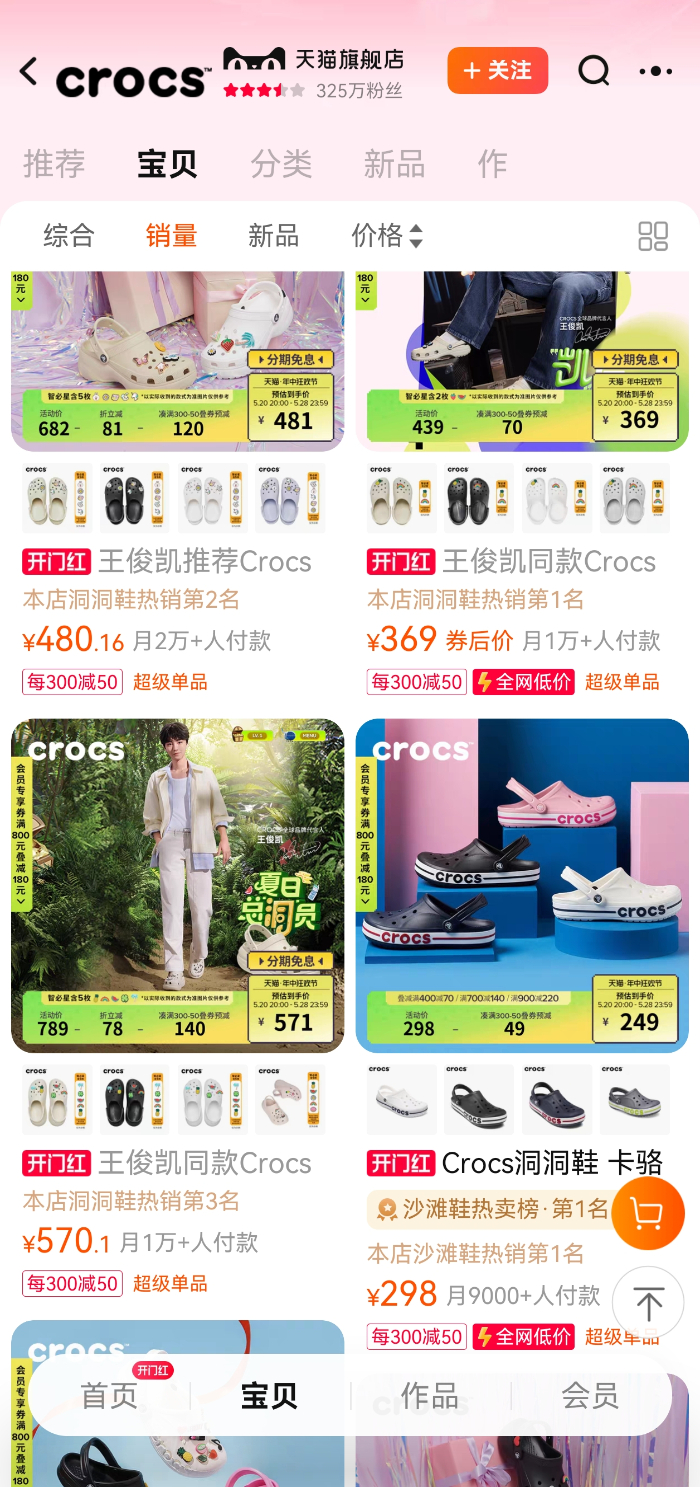
Task: Switch to the 新品 top tab
Action: click(x=394, y=164)
